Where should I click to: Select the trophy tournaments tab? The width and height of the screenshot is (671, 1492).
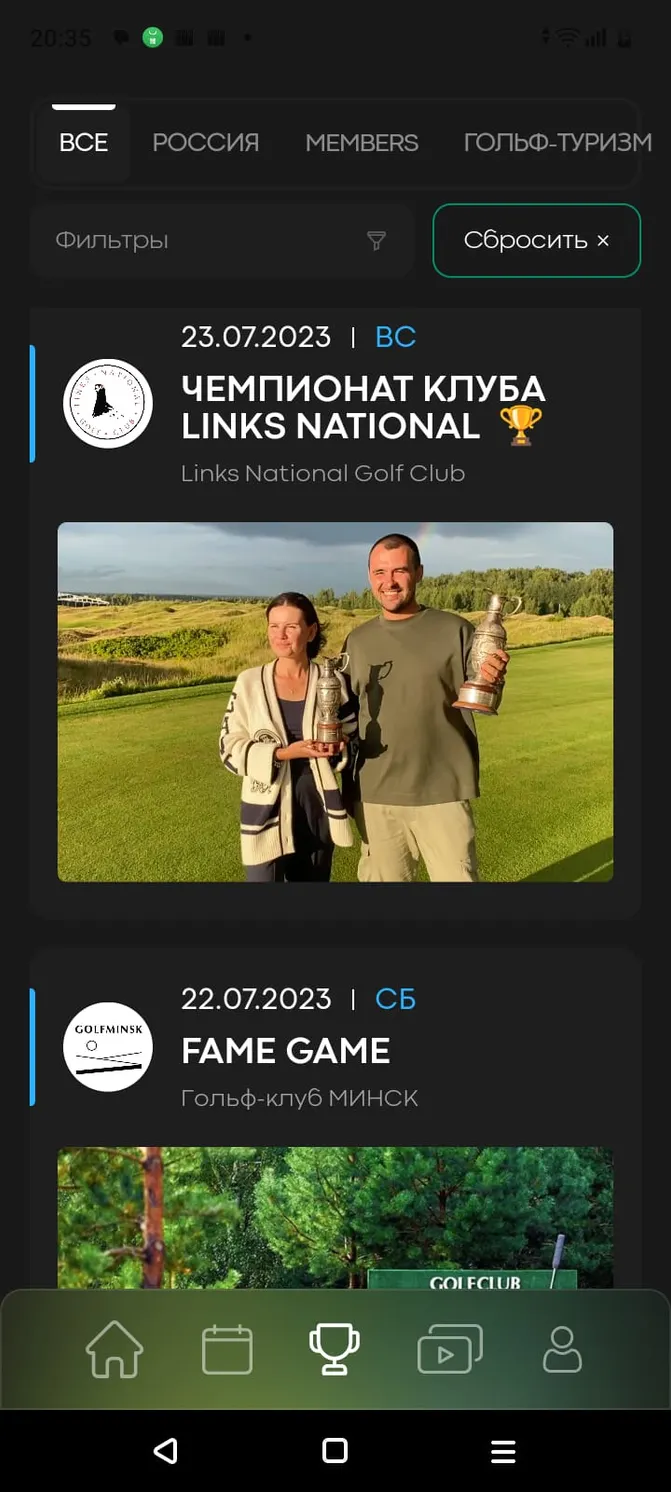[335, 1349]
